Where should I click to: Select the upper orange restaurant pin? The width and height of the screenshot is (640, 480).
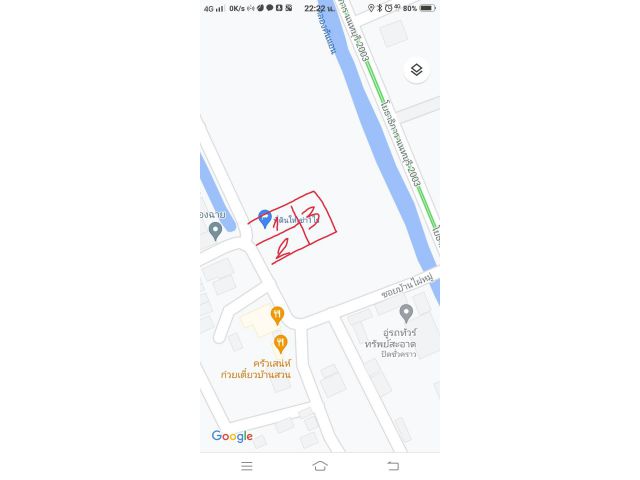(277, 315)
